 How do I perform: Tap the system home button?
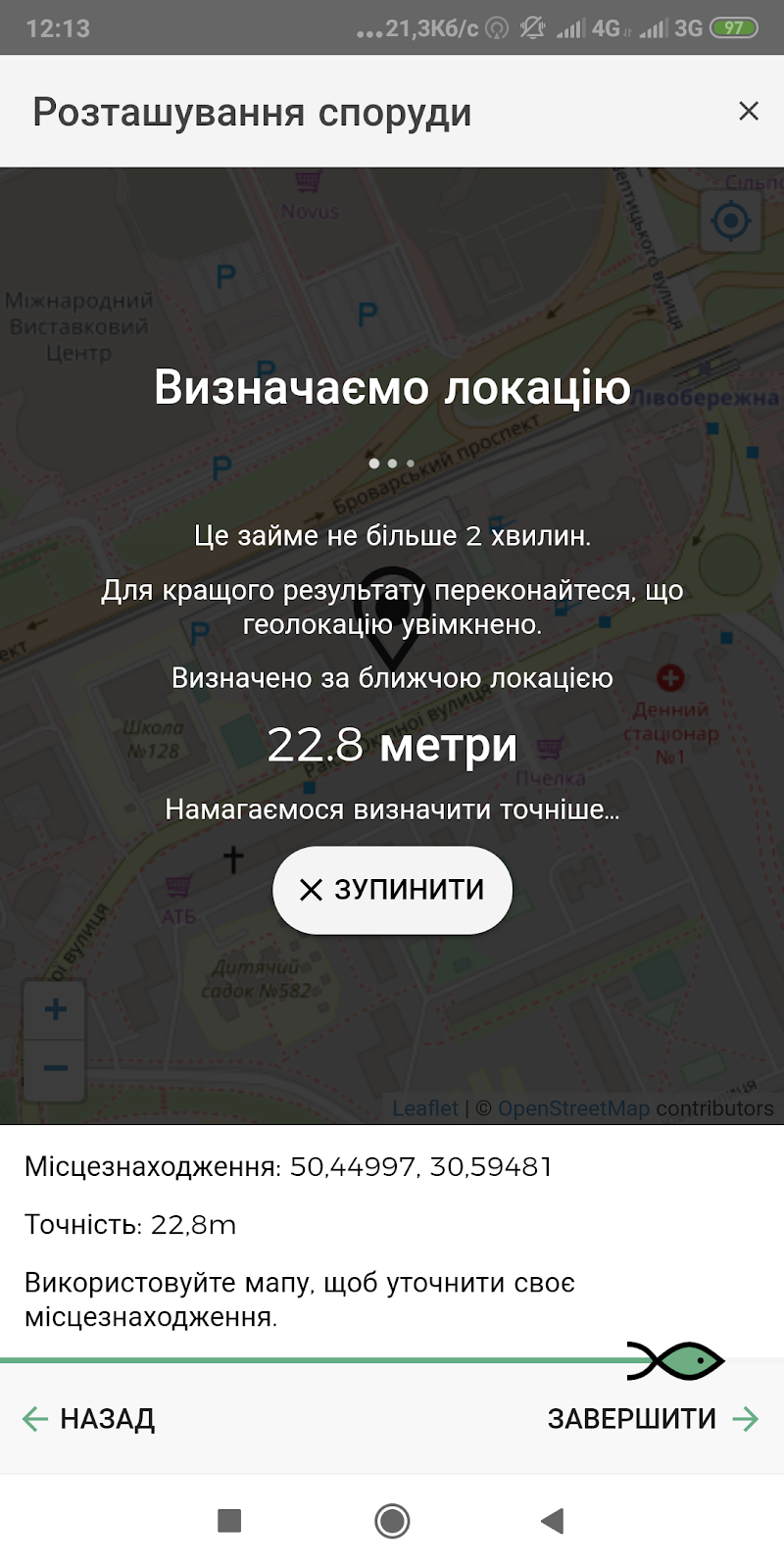point(392,1521)
